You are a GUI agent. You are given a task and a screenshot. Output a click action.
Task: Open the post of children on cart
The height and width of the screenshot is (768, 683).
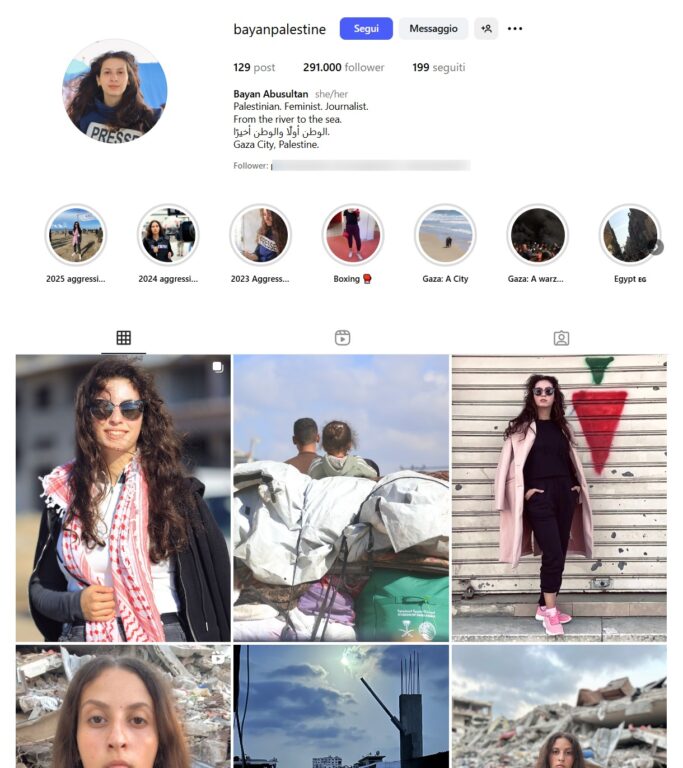[x=341, y=498]
